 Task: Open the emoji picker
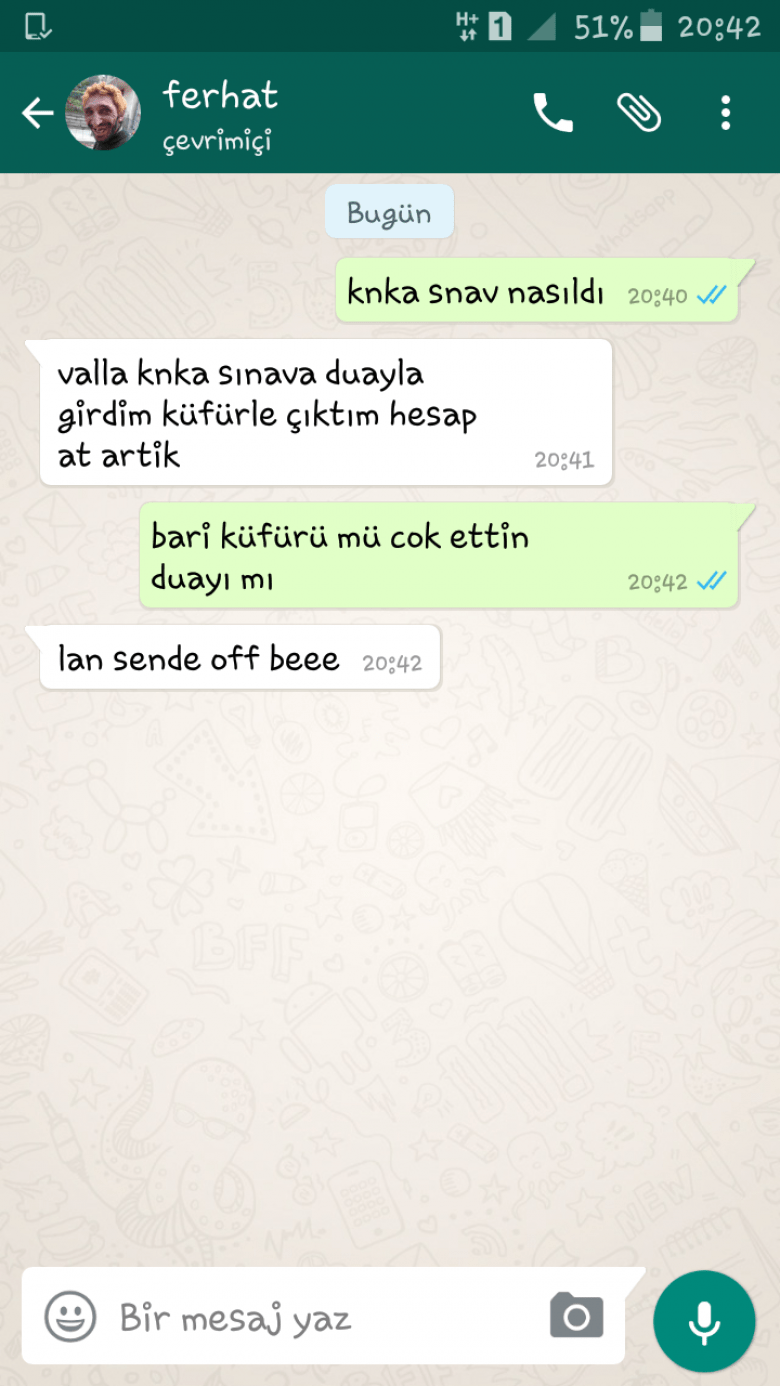70,1317
